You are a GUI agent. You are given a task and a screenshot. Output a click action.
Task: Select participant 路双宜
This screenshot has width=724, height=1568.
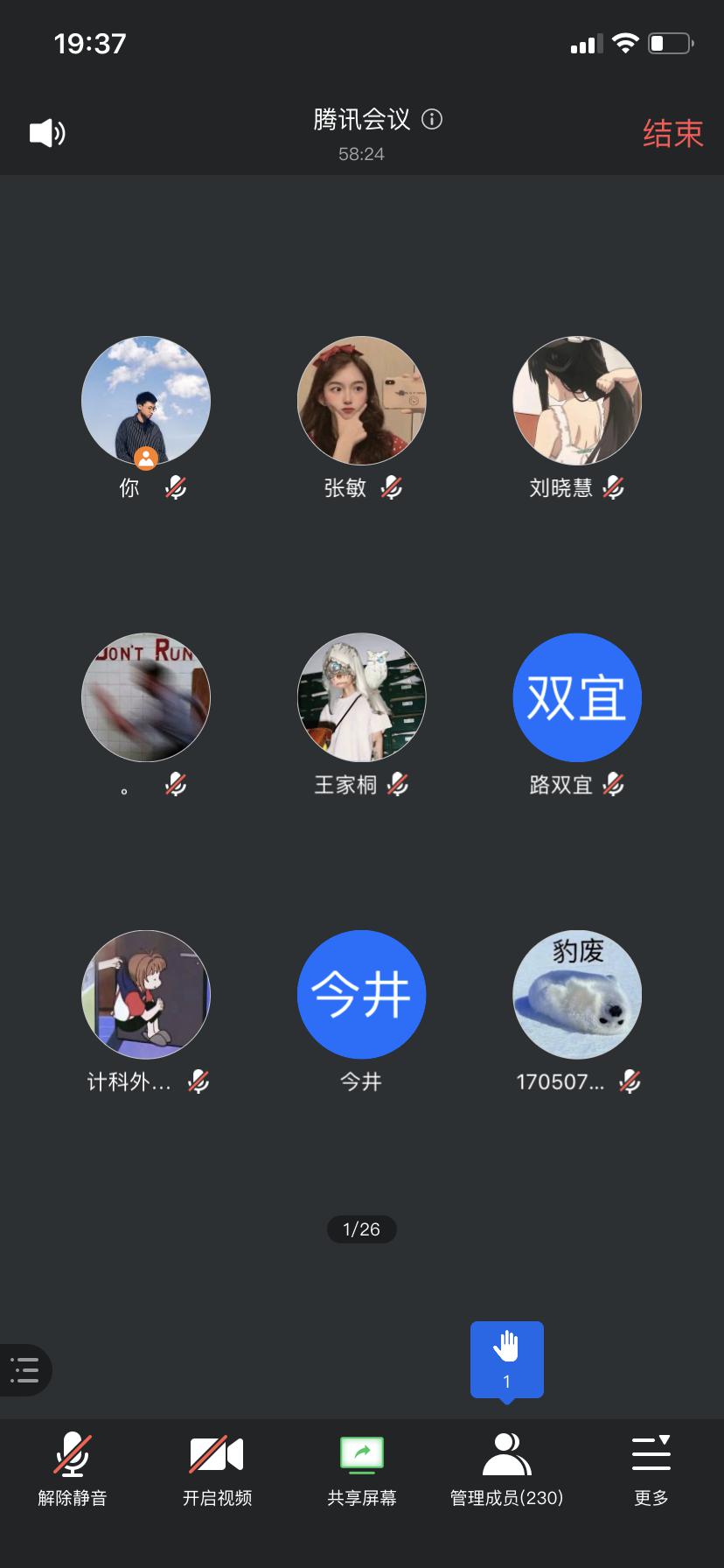click(x=577, y=697)
